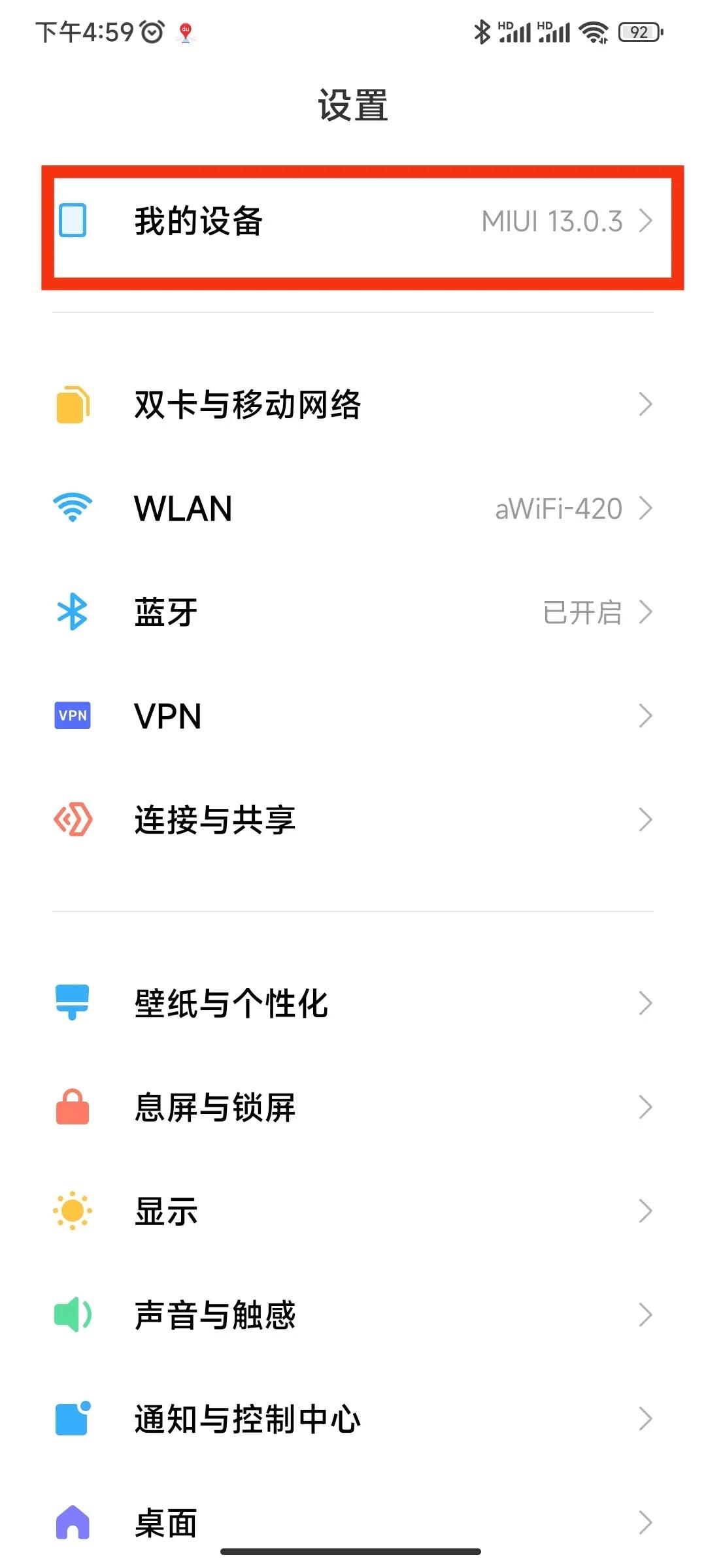Expand the WLAN row showing aWiFi-420
The width and height of the screenshot is (706, 1568).
point(353,508)
